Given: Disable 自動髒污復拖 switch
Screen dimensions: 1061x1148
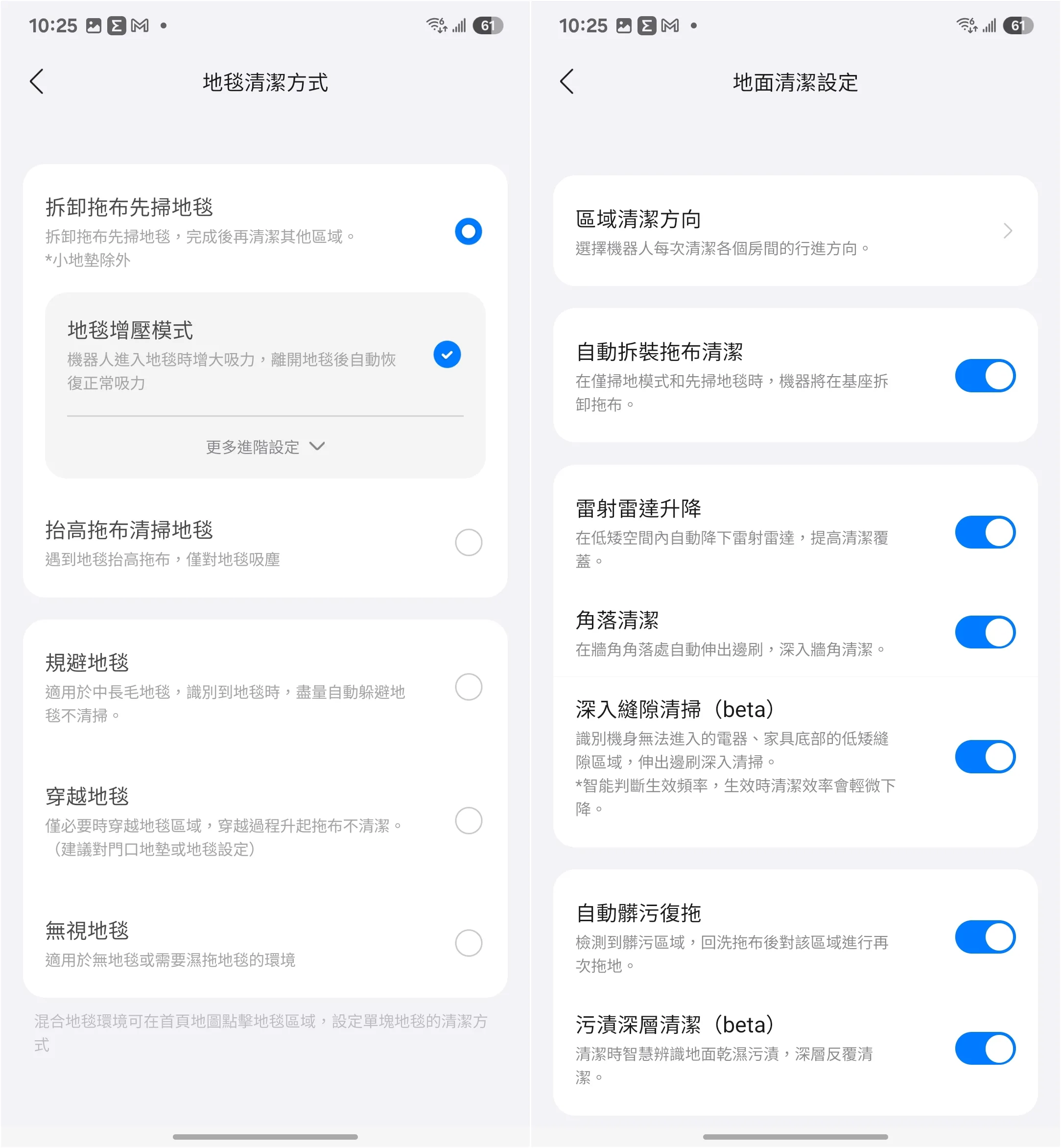Looking at the screenshot, I should click(985, 937).
